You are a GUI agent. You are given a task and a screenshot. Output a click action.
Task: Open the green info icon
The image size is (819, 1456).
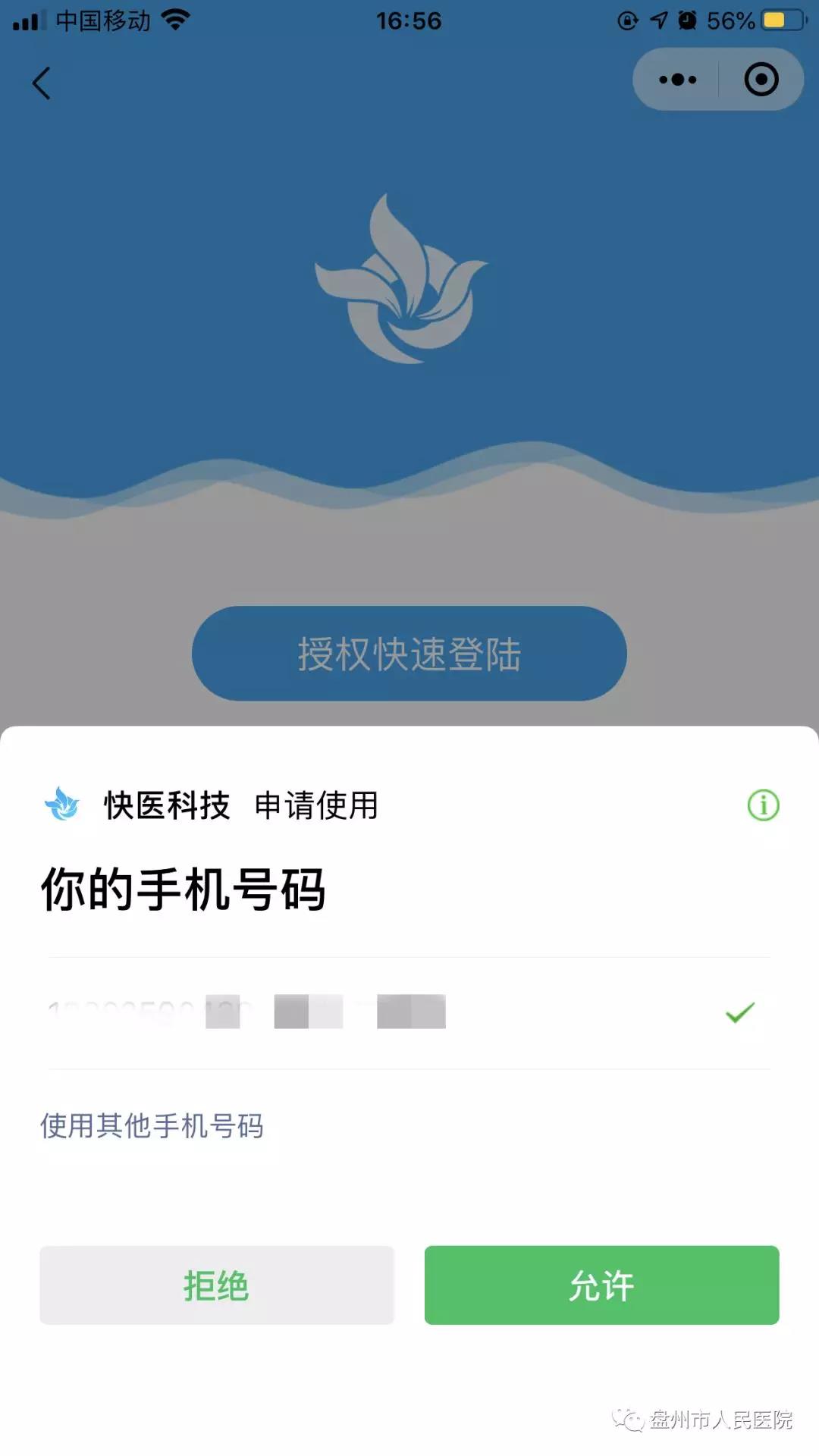pos(763,805)
